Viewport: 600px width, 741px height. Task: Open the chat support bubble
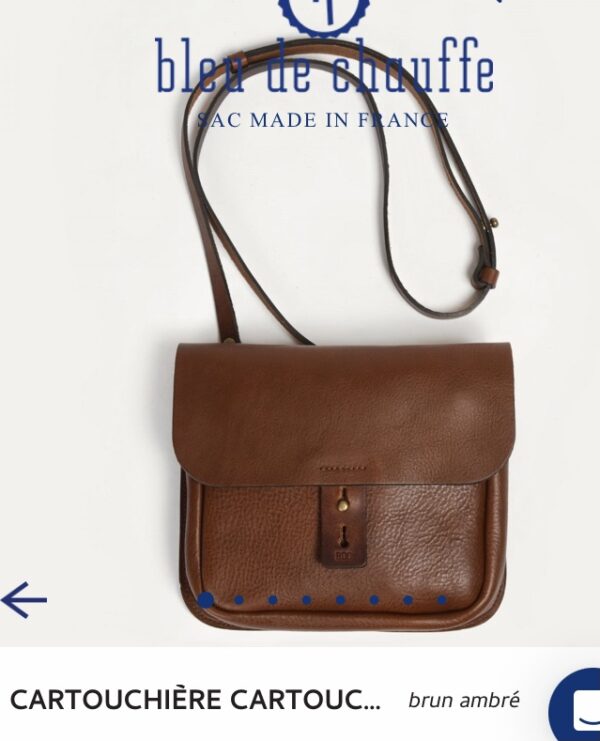[578, 707]
